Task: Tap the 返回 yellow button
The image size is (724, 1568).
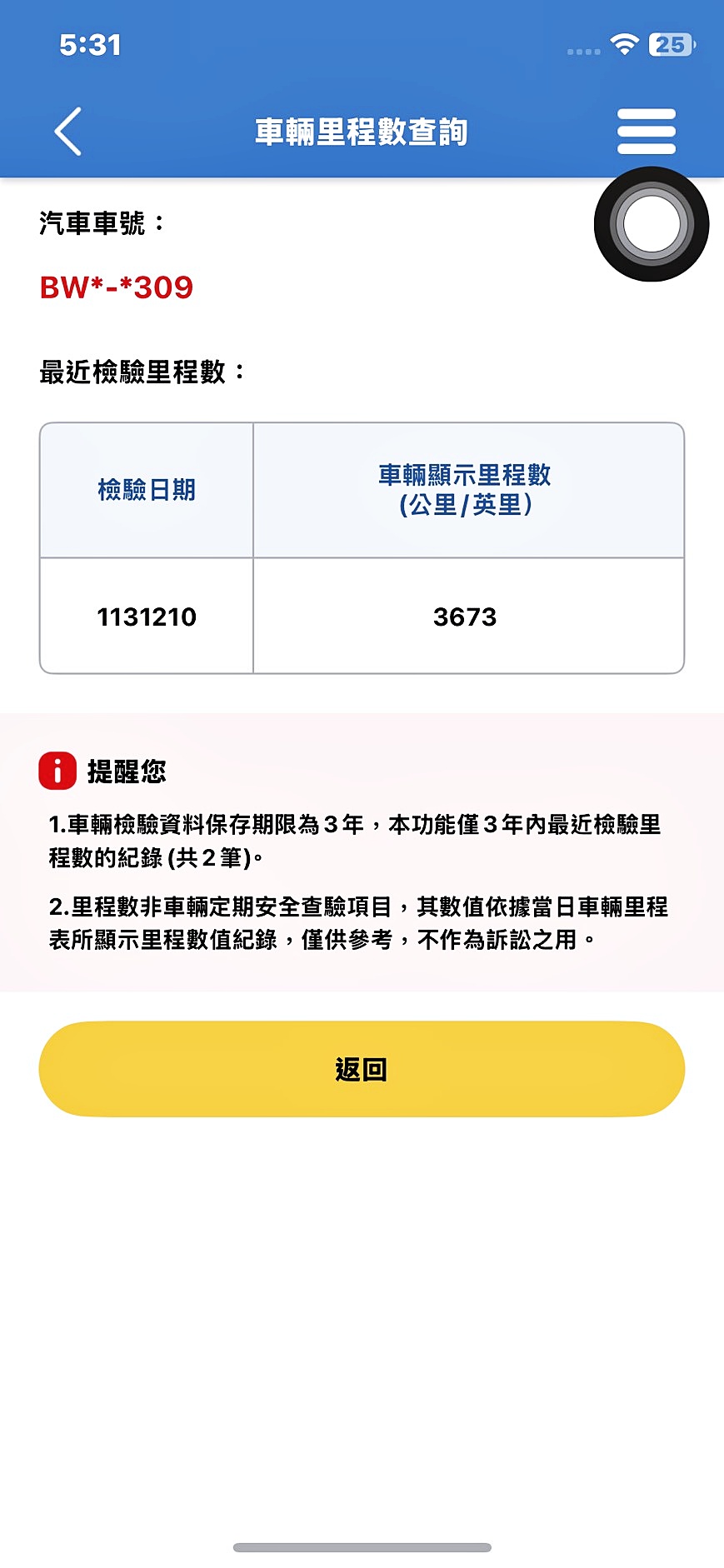Action: click(x=362, y=1069)
